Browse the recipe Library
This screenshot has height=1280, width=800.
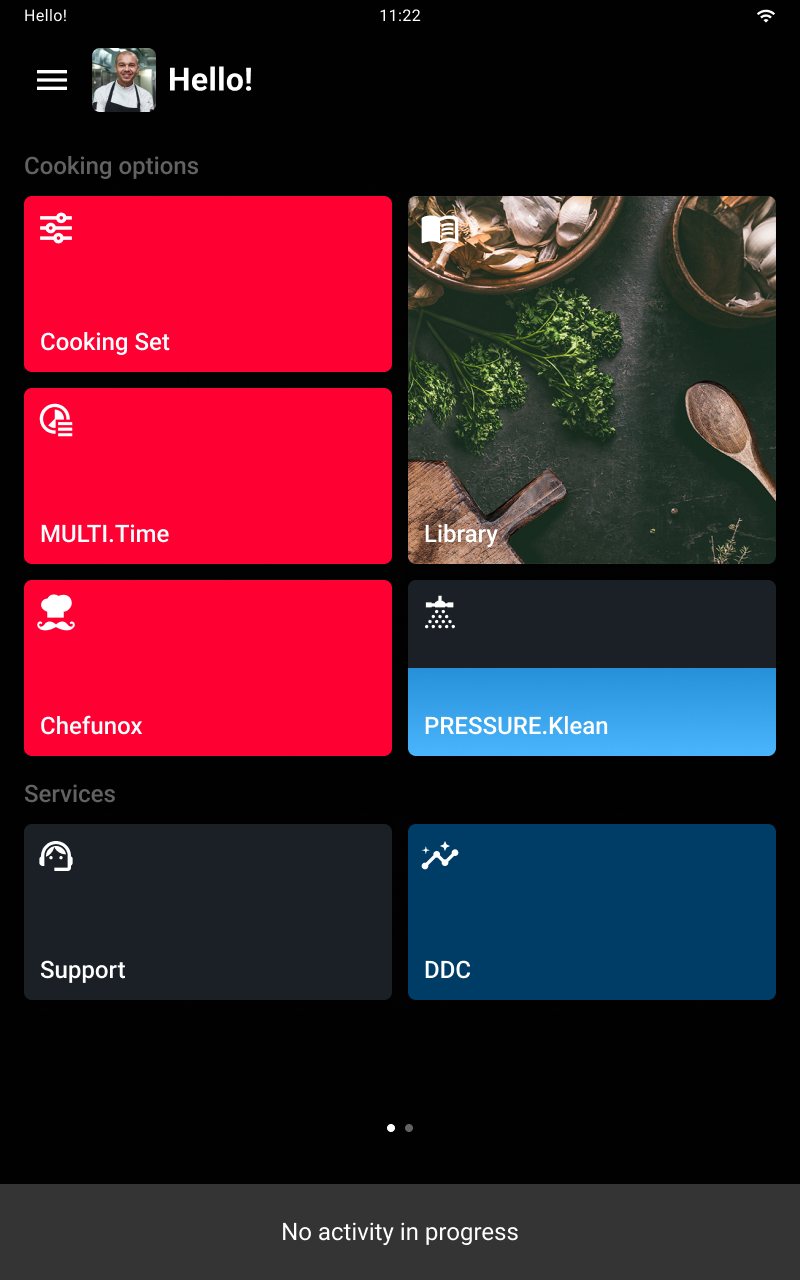(x=592, y=380)
